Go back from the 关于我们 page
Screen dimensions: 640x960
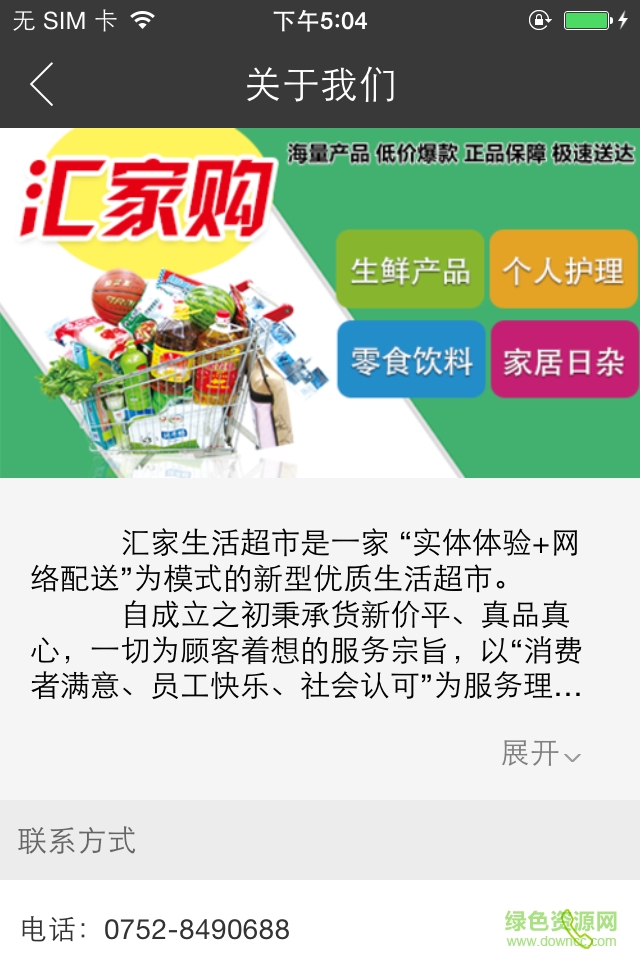point(42,85)
